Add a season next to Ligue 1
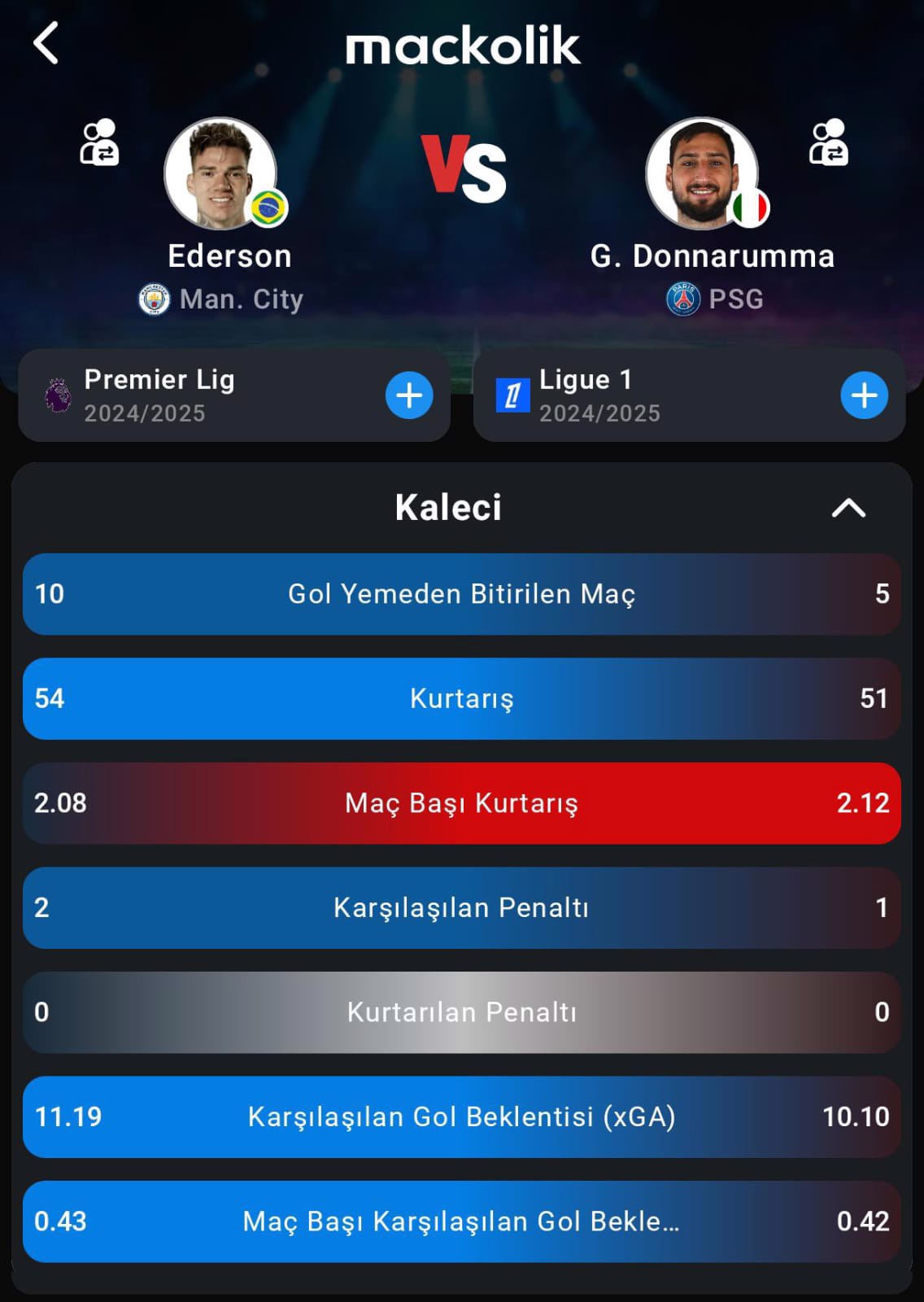This screenshot has width=924, height=1302. [864, 395]
